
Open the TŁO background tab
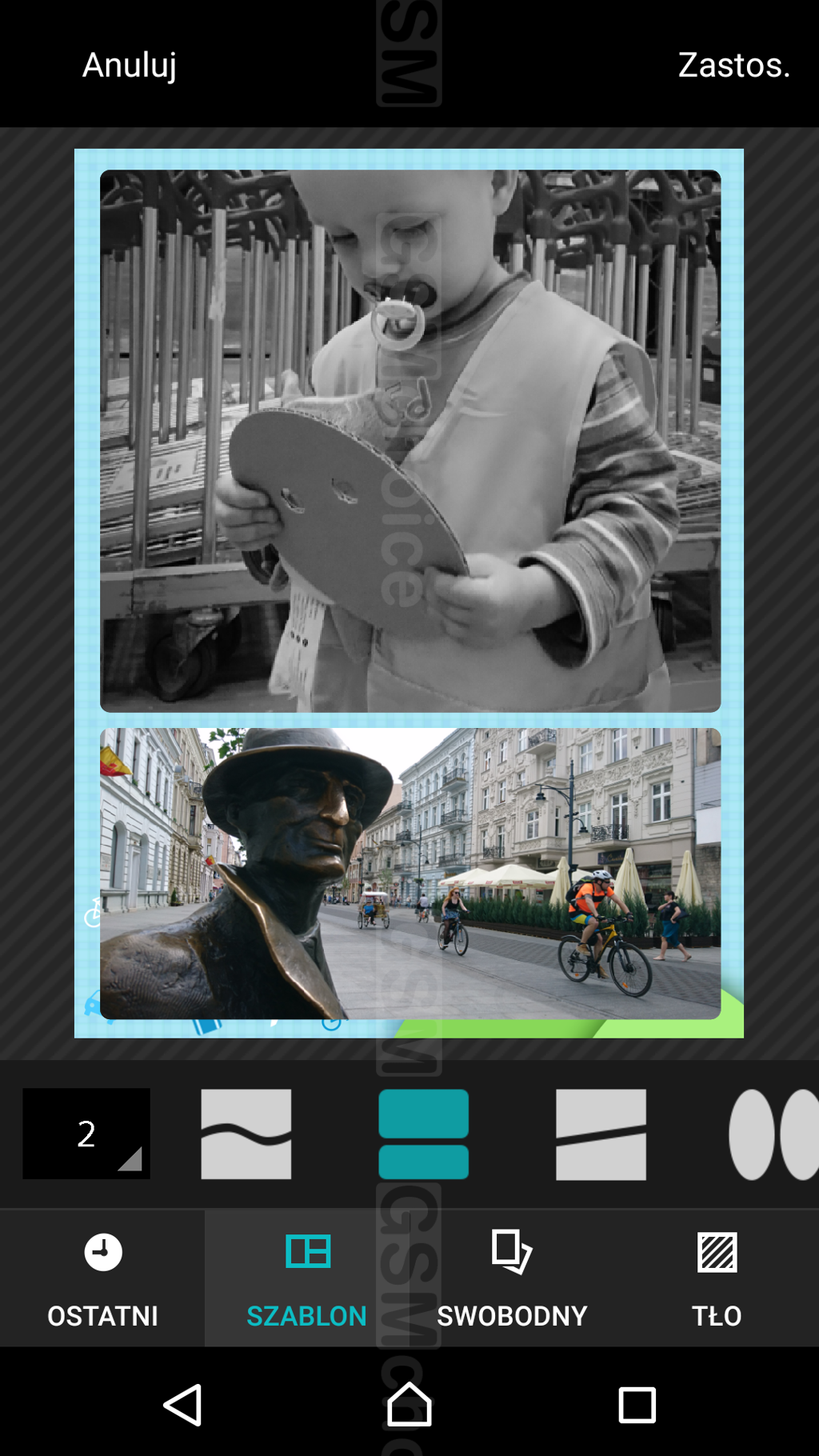pyautogui.click(x=717, y=1278)
